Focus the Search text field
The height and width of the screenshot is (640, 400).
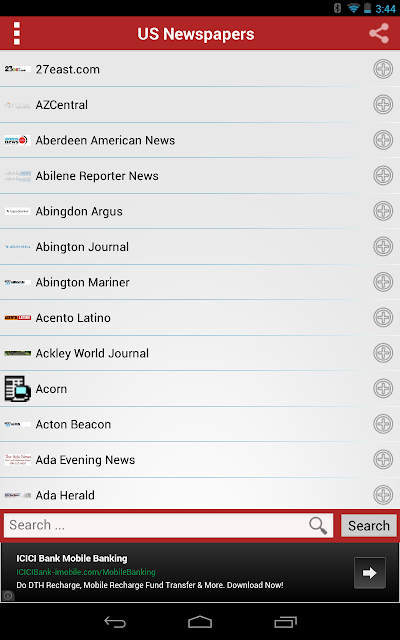tap(169, 525)
